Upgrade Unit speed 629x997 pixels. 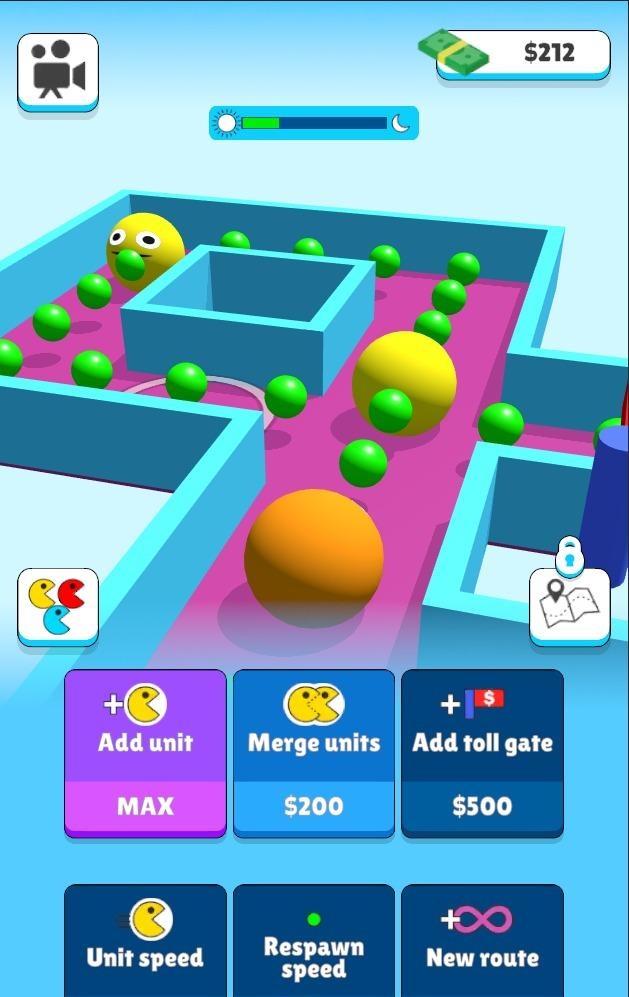point(146,940)
